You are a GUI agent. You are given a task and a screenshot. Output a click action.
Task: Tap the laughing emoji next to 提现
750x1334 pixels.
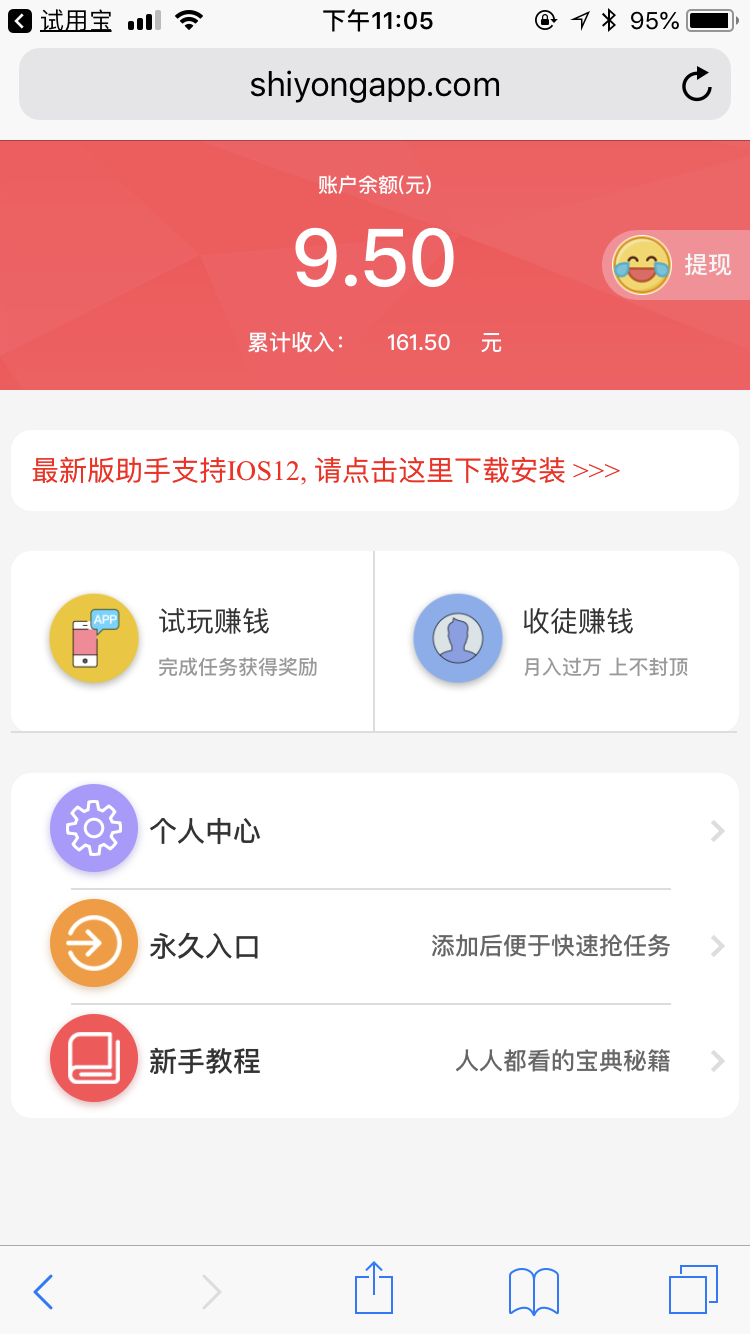[x=642, y=264]
